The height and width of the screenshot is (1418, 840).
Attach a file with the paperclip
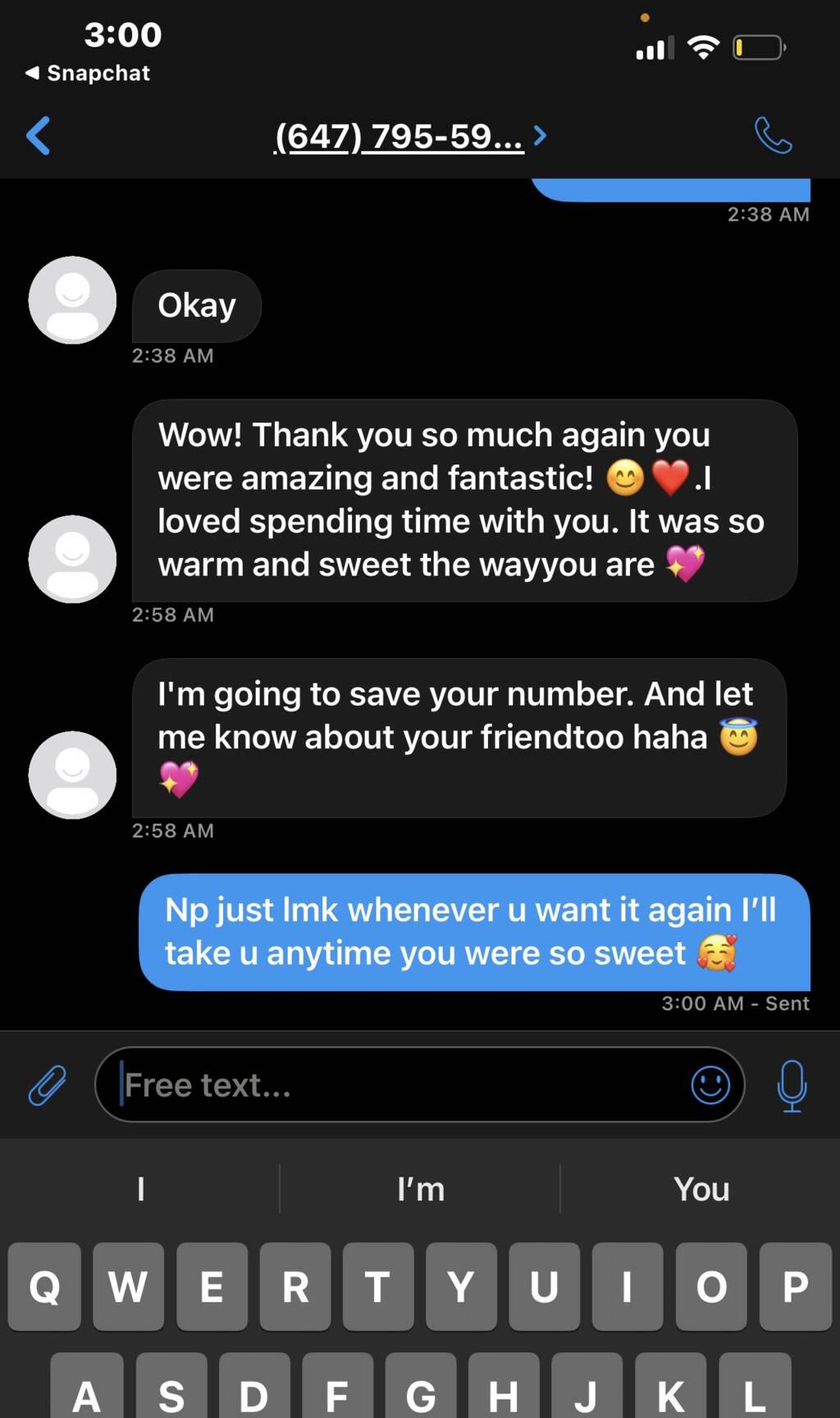tap(48, 1085)
